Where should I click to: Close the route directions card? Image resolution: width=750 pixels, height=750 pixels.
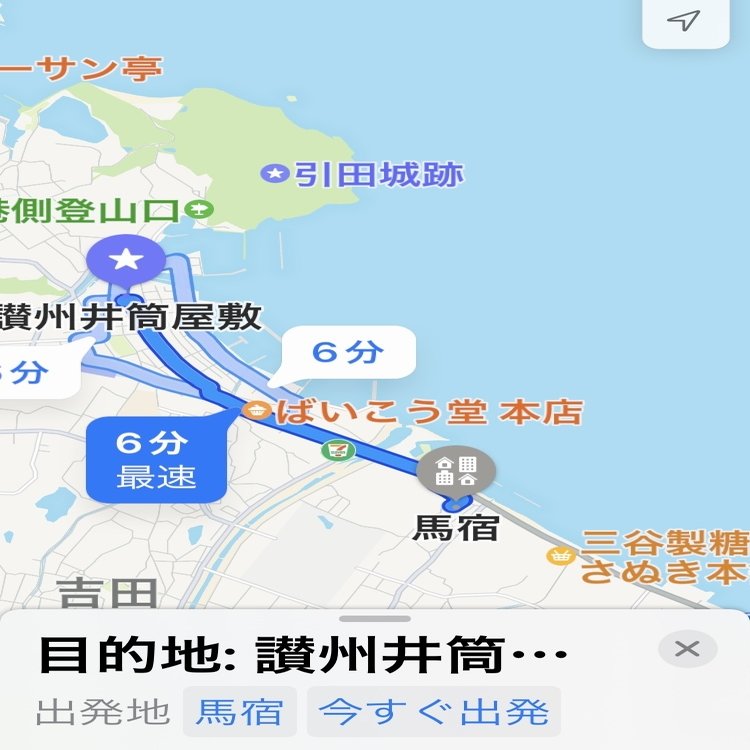[x=687, y=649]
